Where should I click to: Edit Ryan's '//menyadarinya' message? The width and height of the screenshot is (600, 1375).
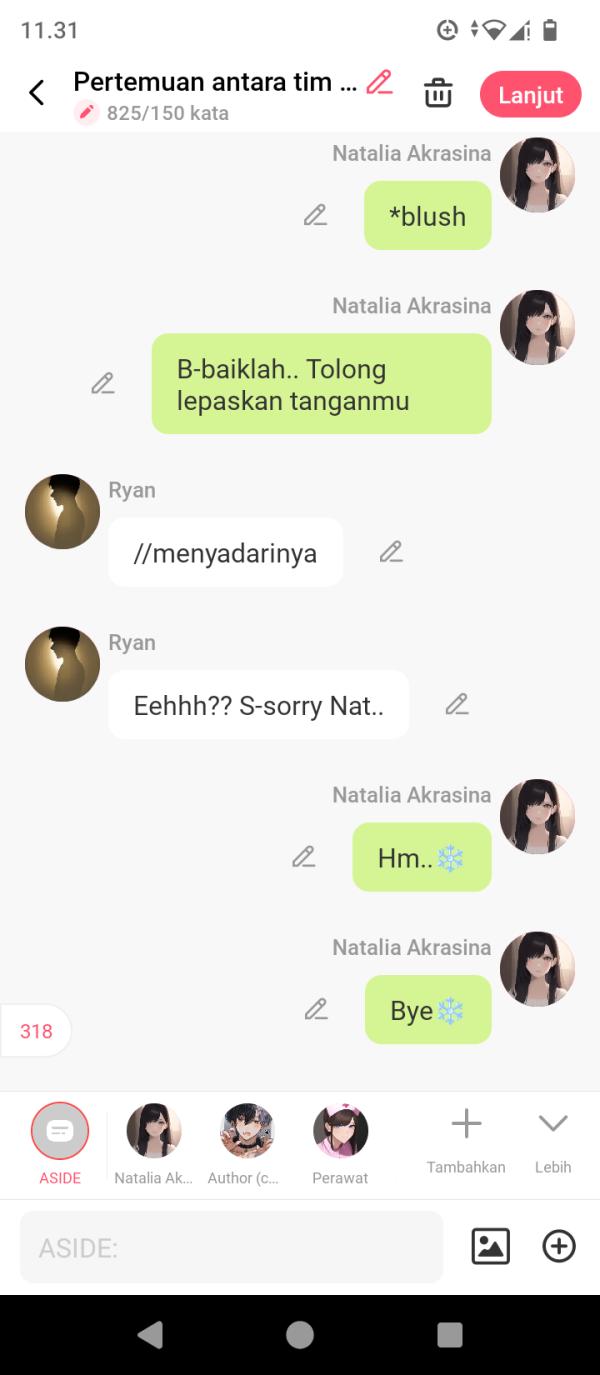391,551
